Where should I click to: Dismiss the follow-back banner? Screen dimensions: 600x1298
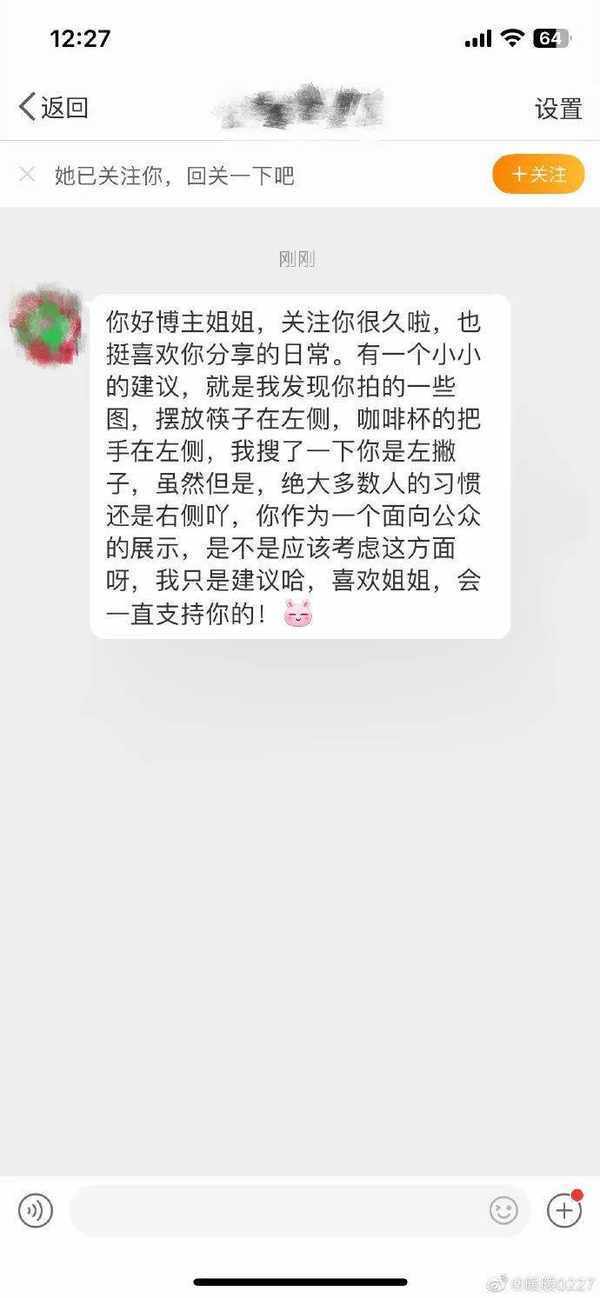[27, 175]
